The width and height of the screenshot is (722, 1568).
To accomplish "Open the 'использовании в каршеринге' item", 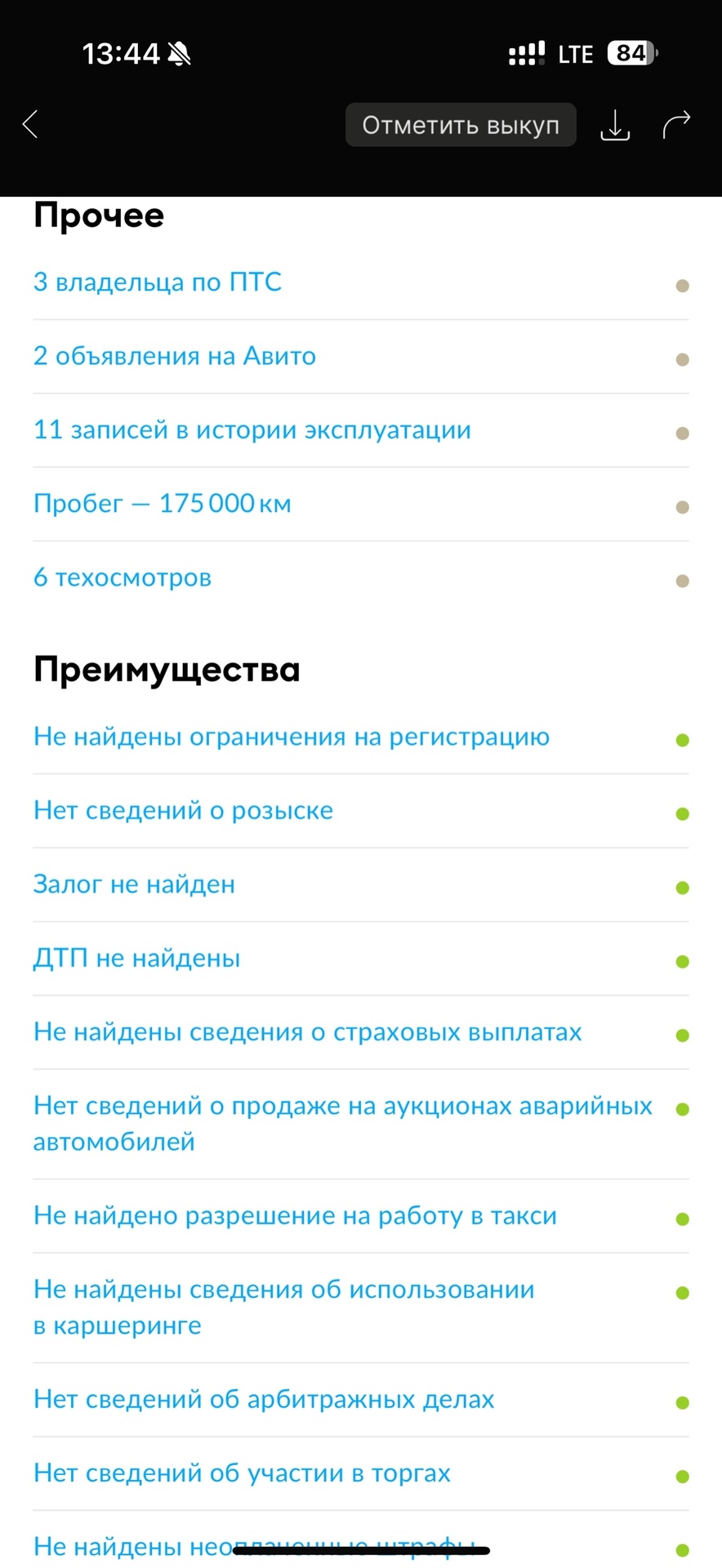I will pyautogui.click(x=284, y=1307).
